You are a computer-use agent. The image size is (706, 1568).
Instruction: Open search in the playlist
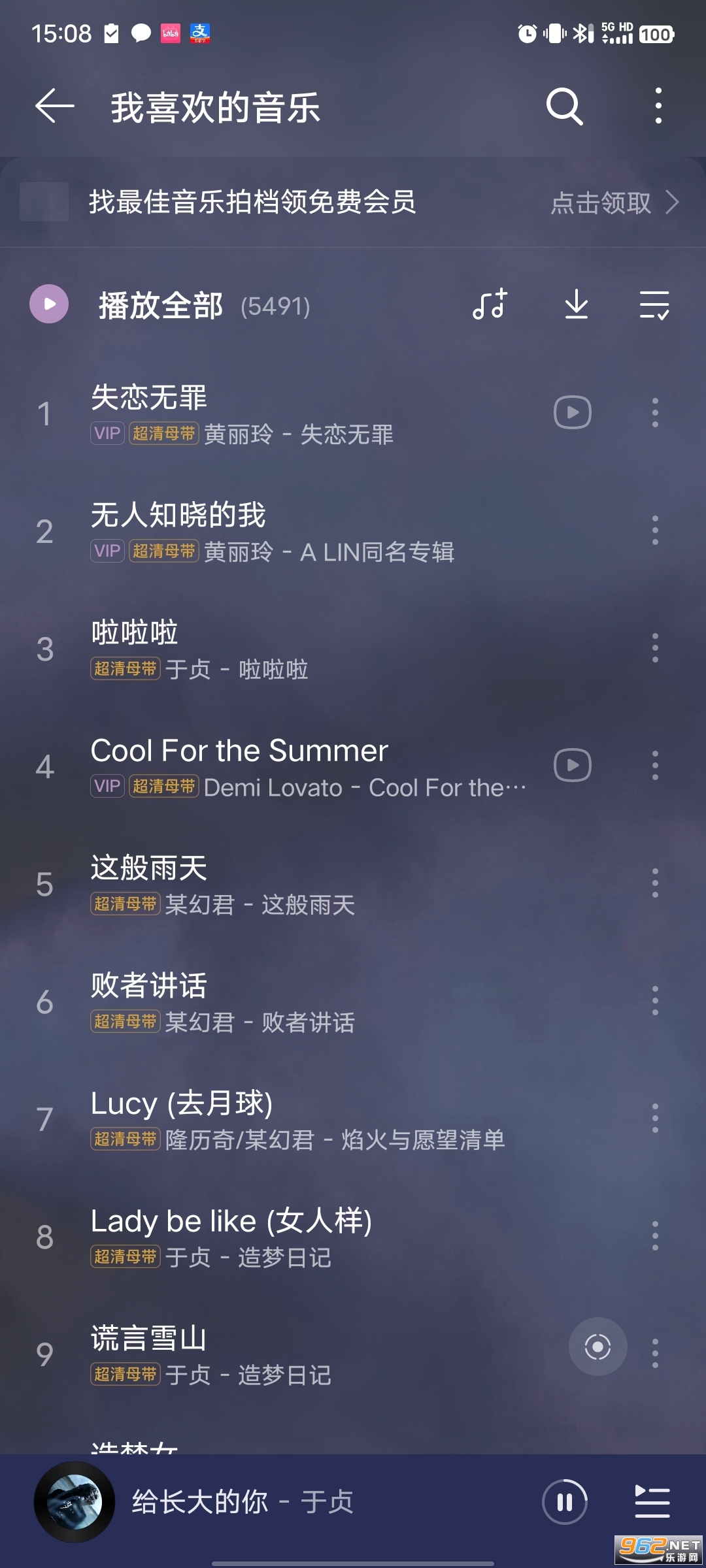tap(564, 106)
